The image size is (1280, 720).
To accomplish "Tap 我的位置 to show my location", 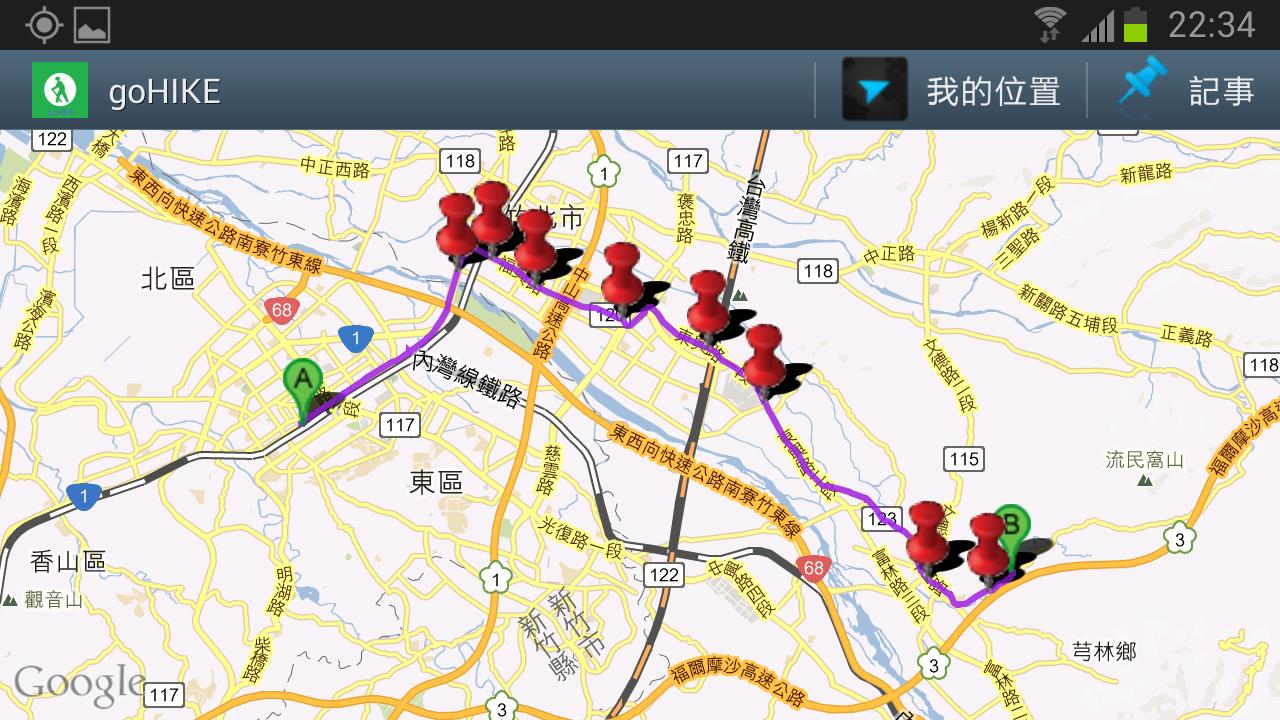I will click(951, 91).
